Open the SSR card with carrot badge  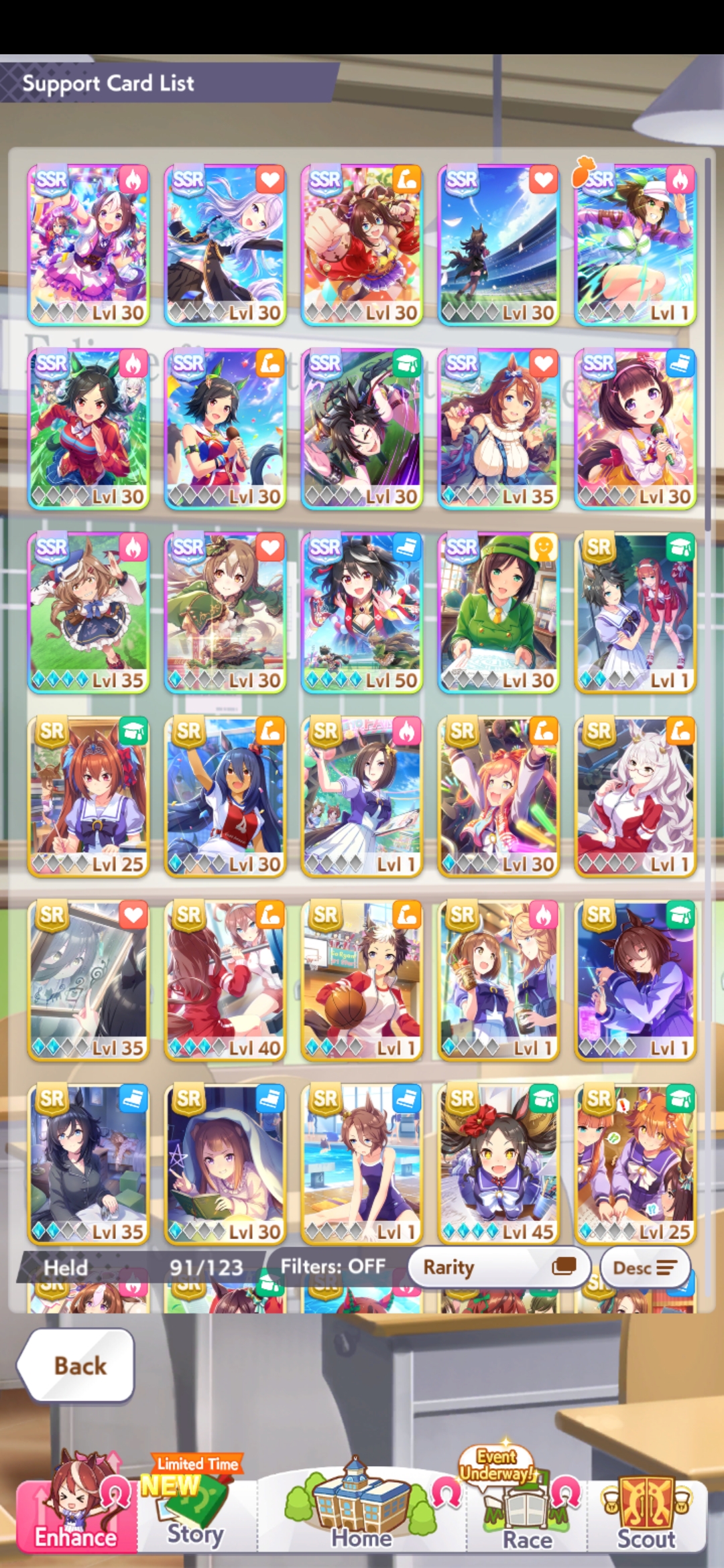tap(636, 245)
